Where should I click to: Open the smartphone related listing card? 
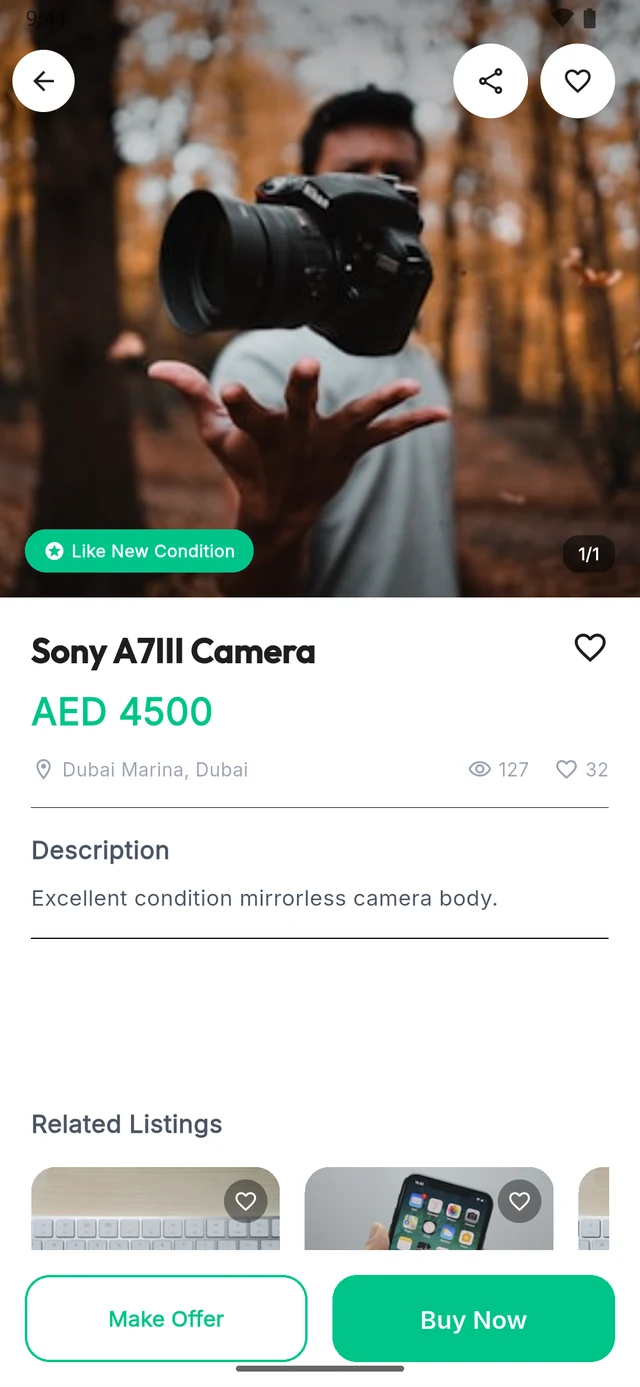429,1208
